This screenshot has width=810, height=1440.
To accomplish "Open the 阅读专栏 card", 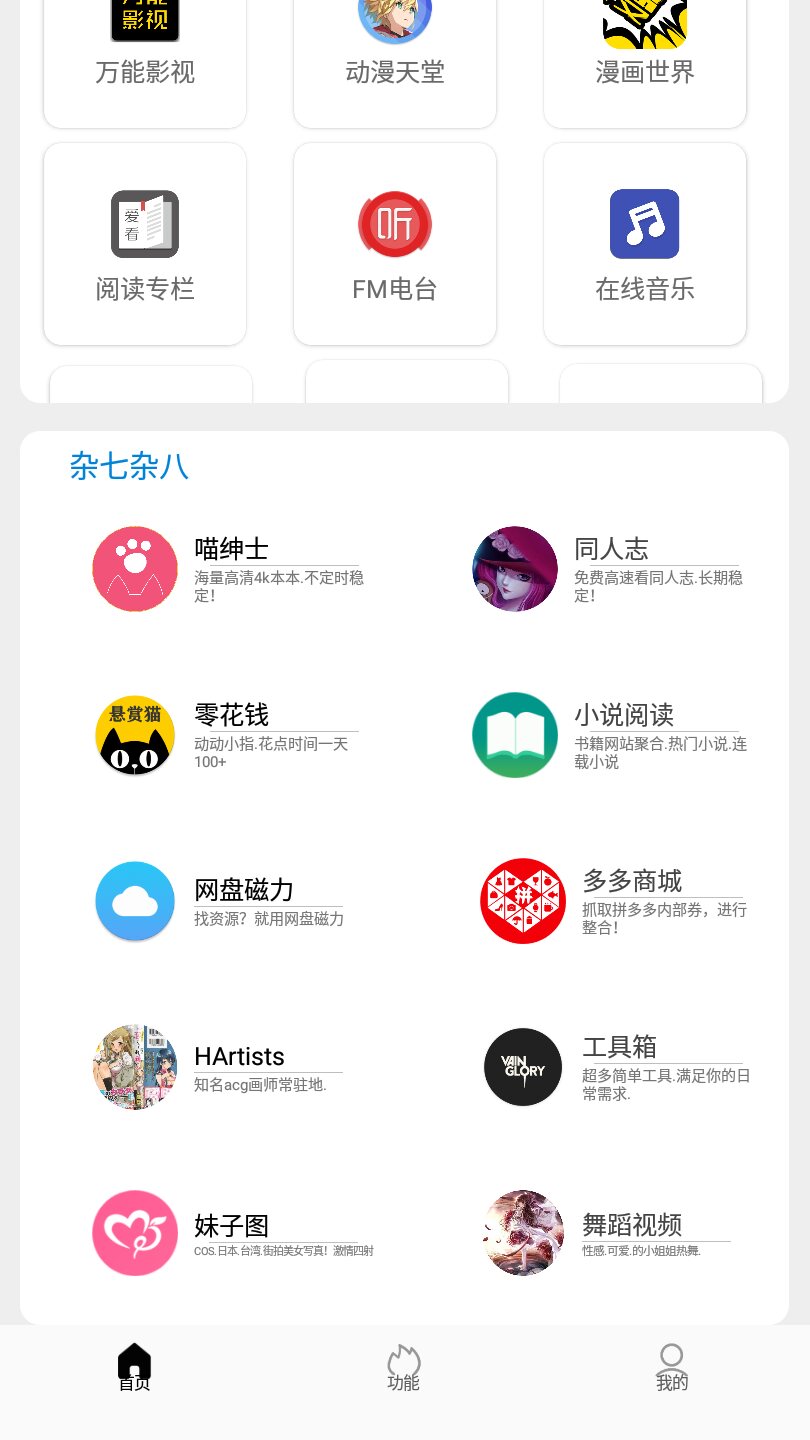I will [x=145, y=244].
